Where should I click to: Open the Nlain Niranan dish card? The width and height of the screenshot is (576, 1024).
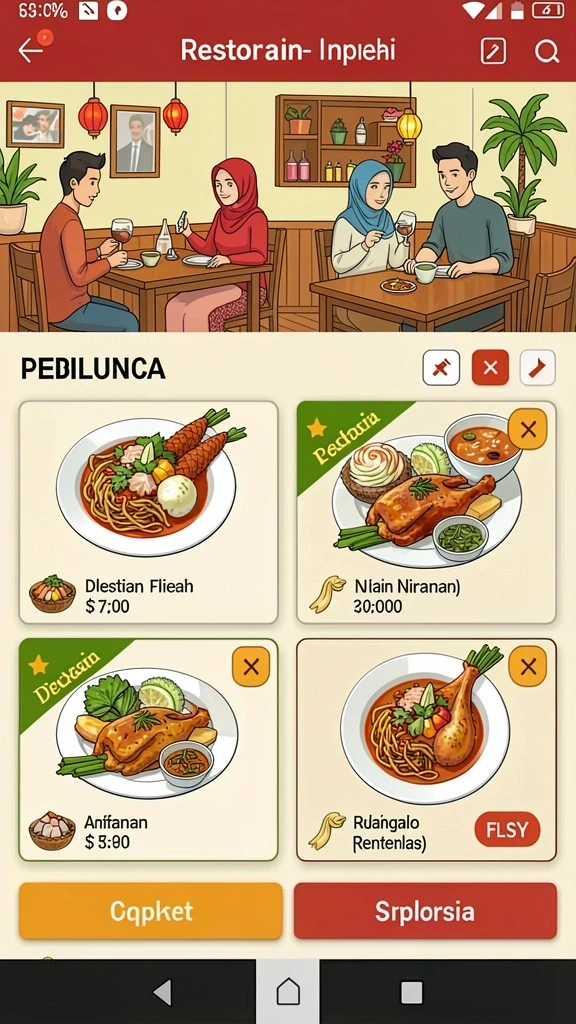coord(426,513)
